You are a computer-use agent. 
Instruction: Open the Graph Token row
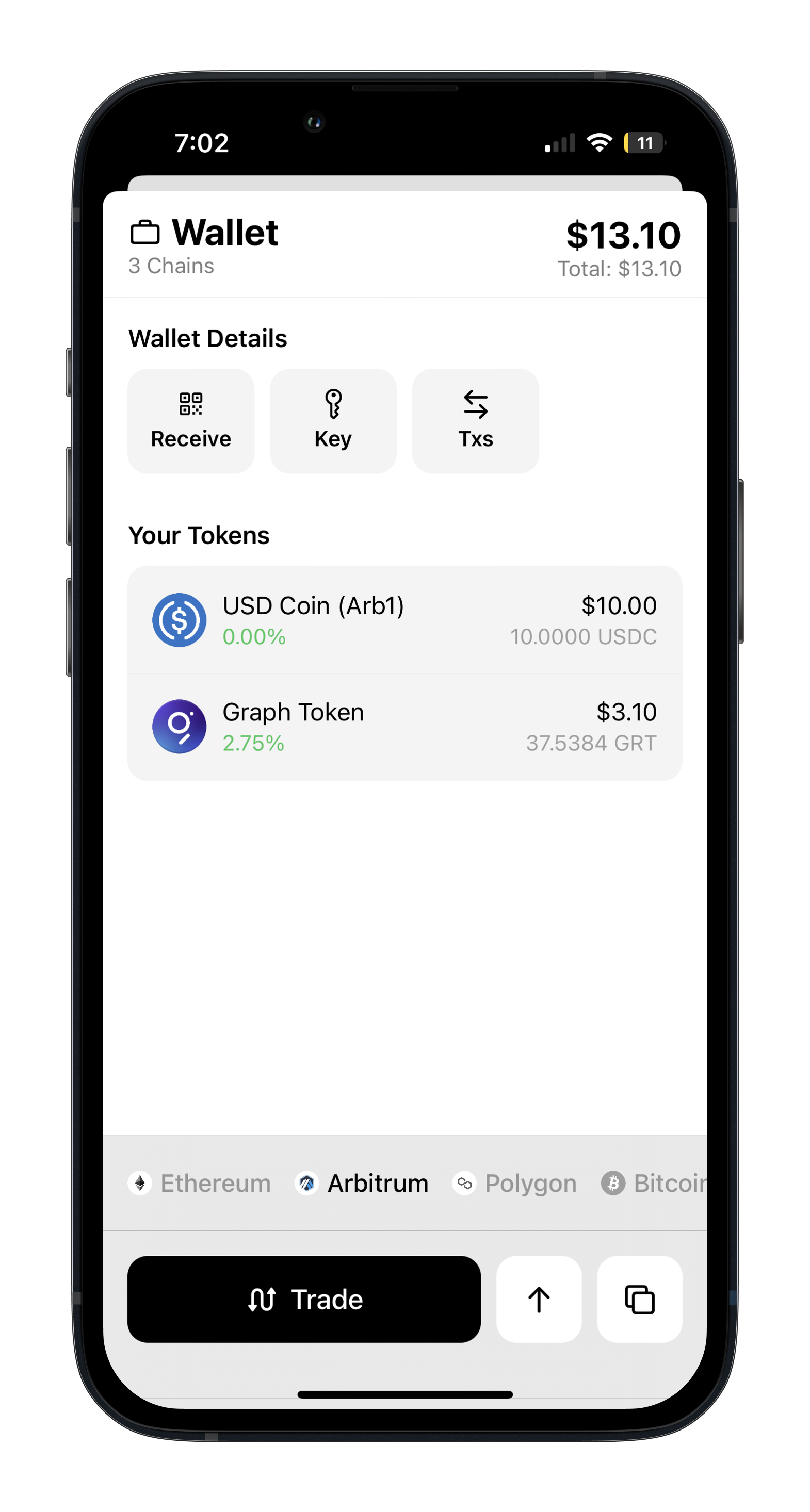[x=404, y=727]
